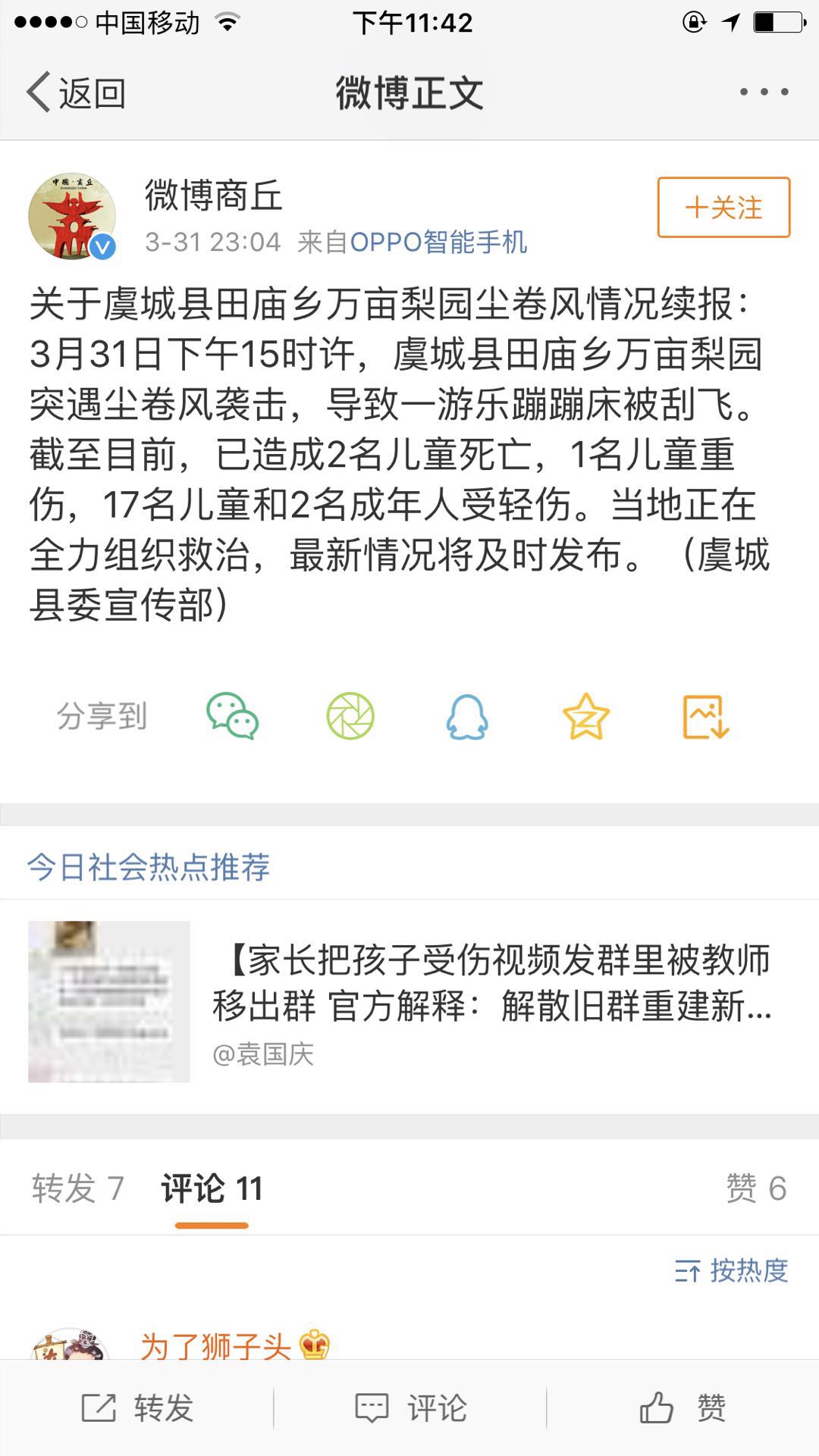Open 微博商丘 profile avatar

click(x=72, y=216)
